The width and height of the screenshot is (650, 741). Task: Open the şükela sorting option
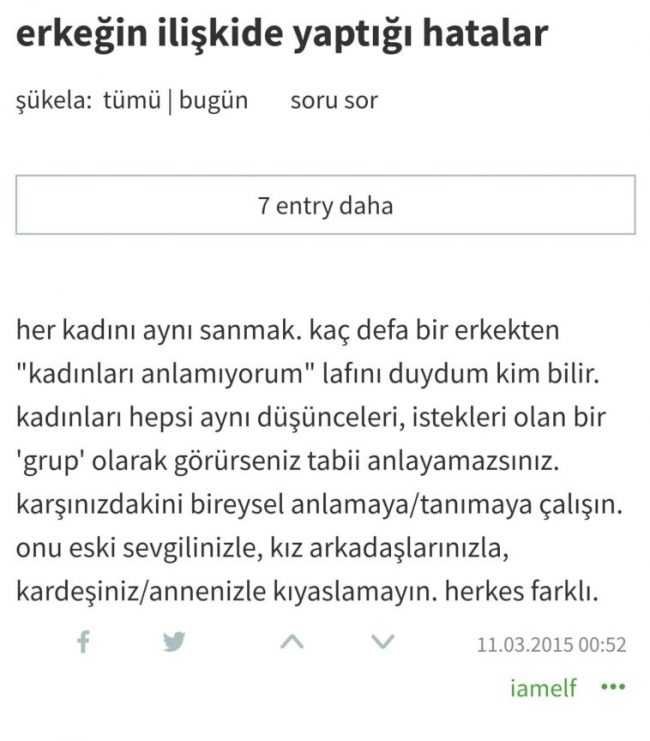(53, 101)
